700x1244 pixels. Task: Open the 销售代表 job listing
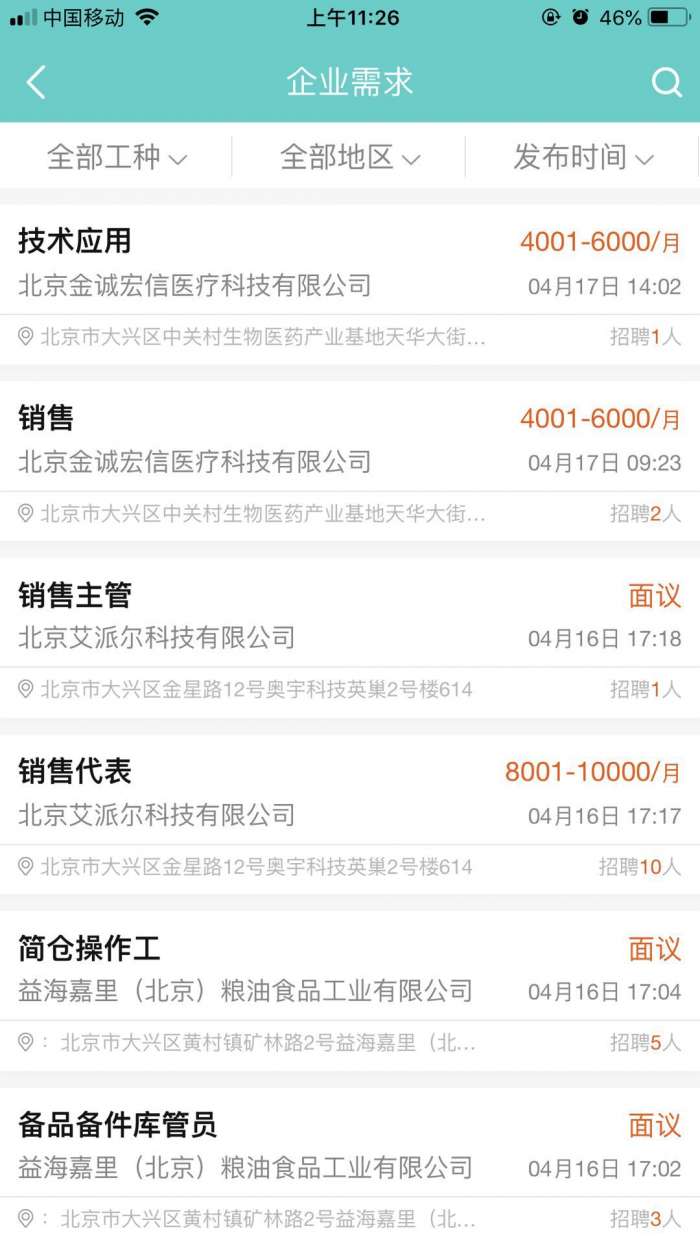(350, 815)
